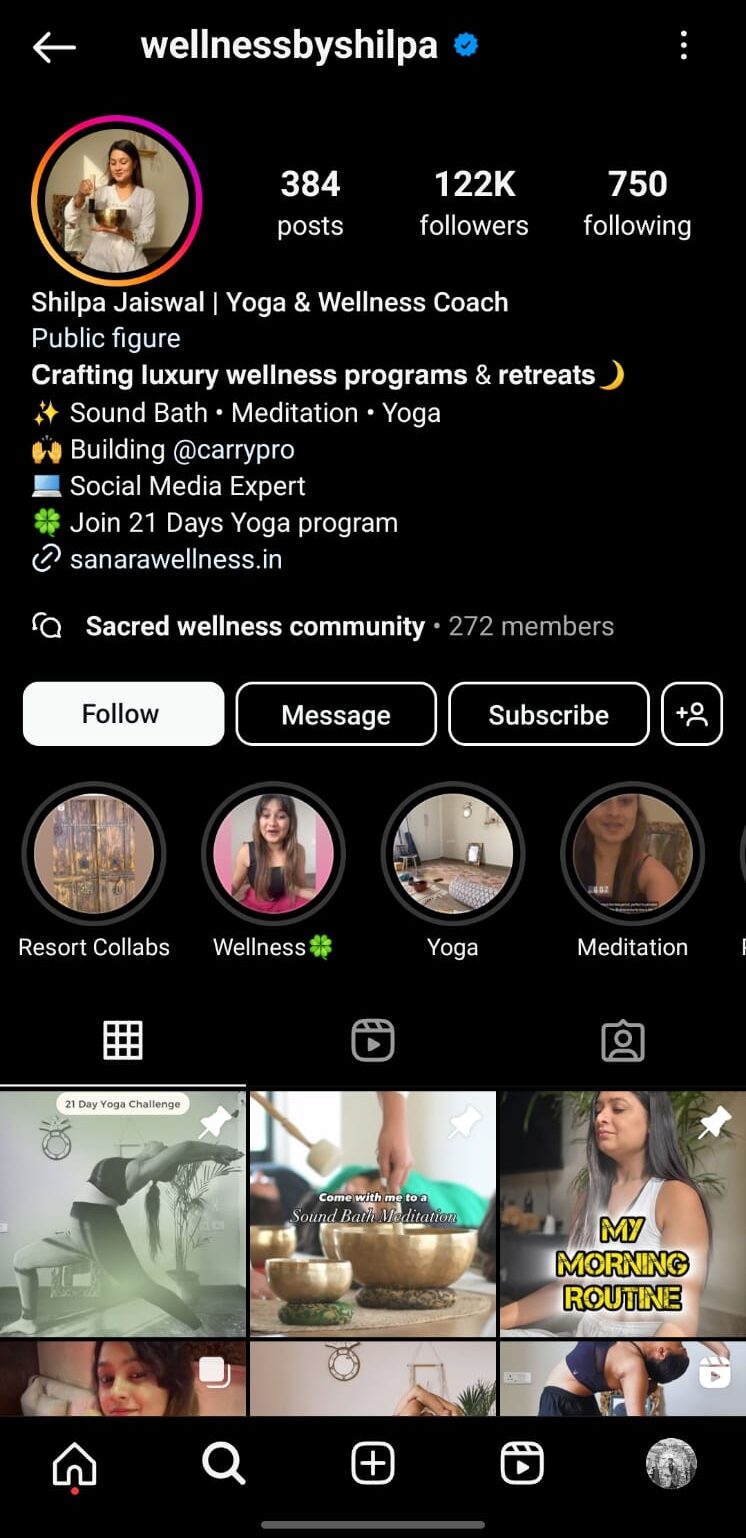Open the Resort Collabs highlight
746x1538 pixels.
point(94,854)
